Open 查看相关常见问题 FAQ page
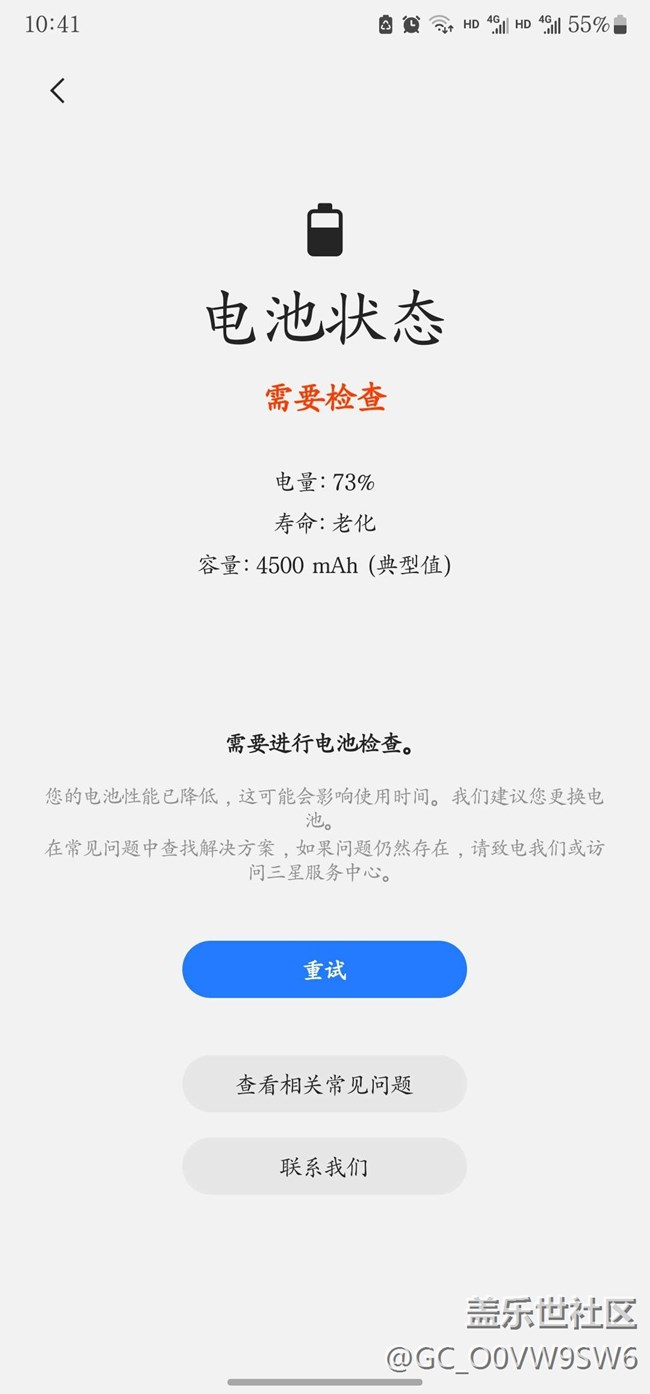Viewport: 650px width, 1394px height. [x=324, y=1084]
